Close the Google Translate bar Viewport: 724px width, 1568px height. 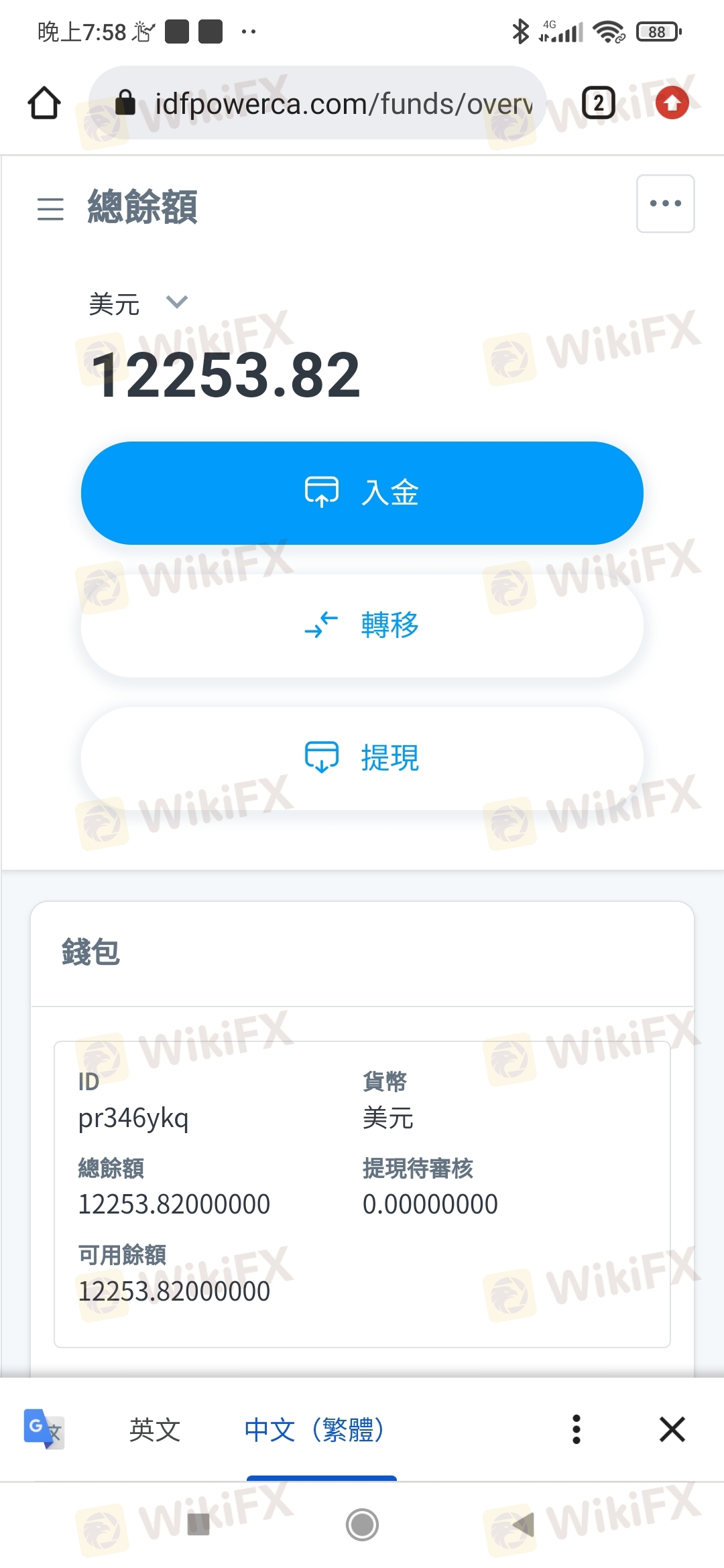pos(672,1429)
